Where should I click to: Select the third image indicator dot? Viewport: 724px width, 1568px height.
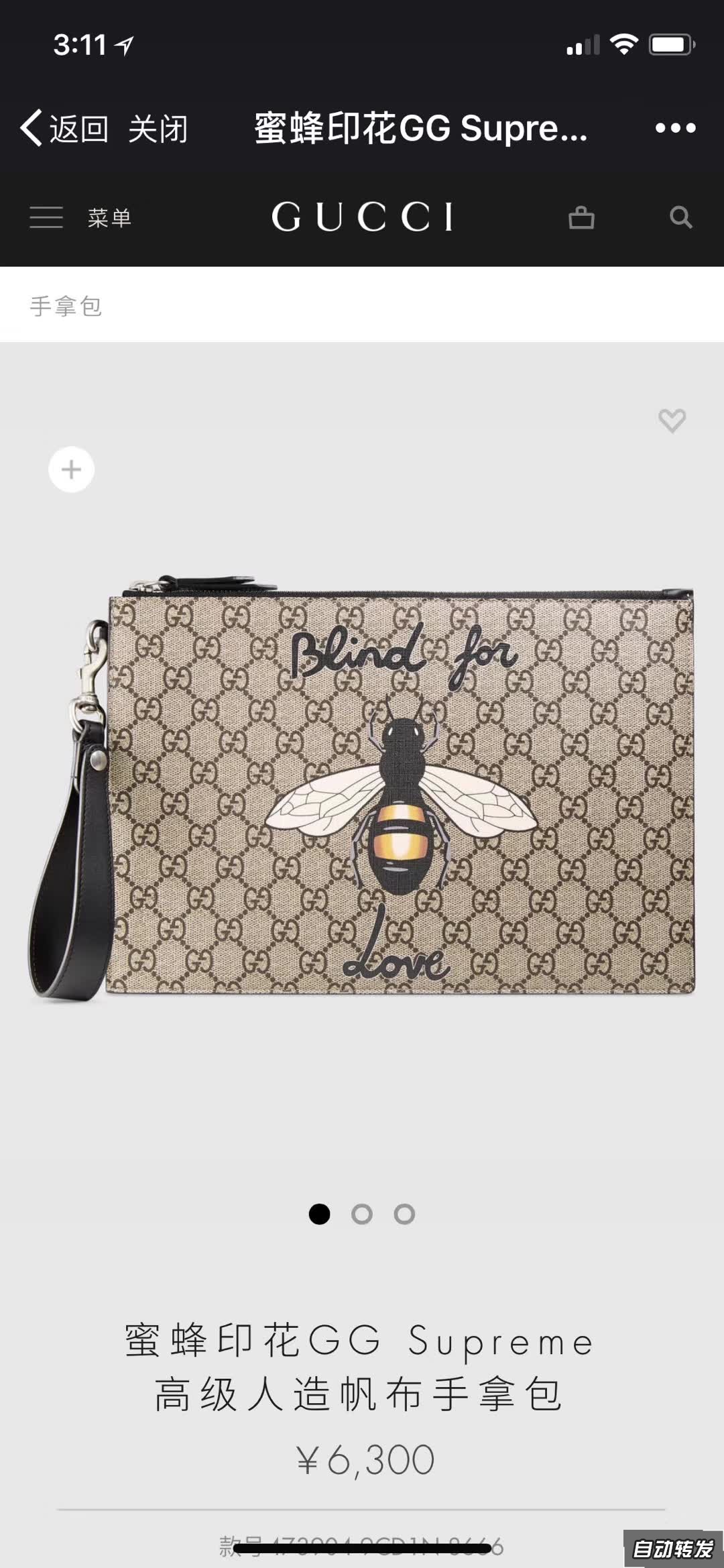pos(404,1214)
